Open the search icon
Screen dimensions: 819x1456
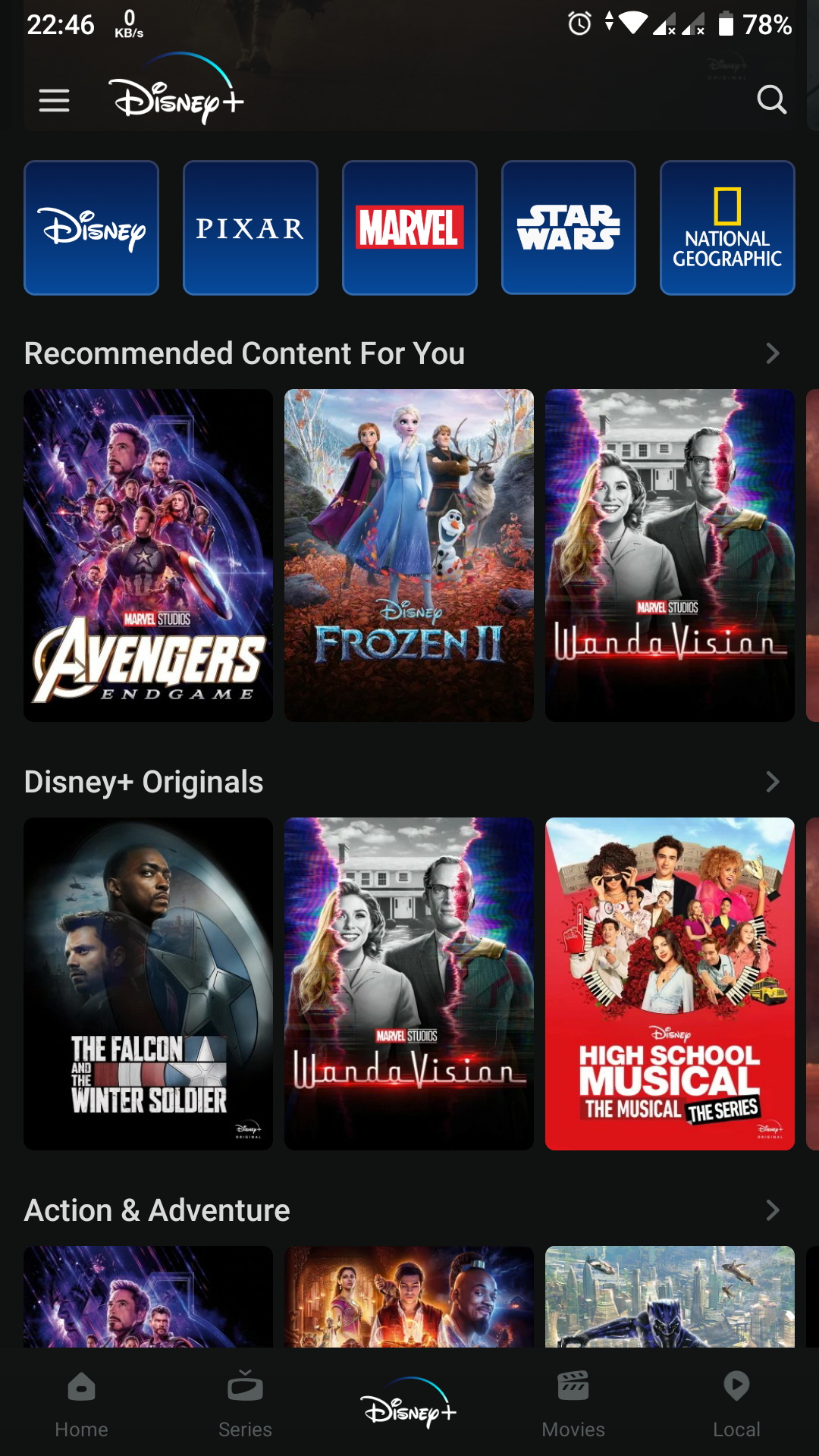[x=771, y=99]
